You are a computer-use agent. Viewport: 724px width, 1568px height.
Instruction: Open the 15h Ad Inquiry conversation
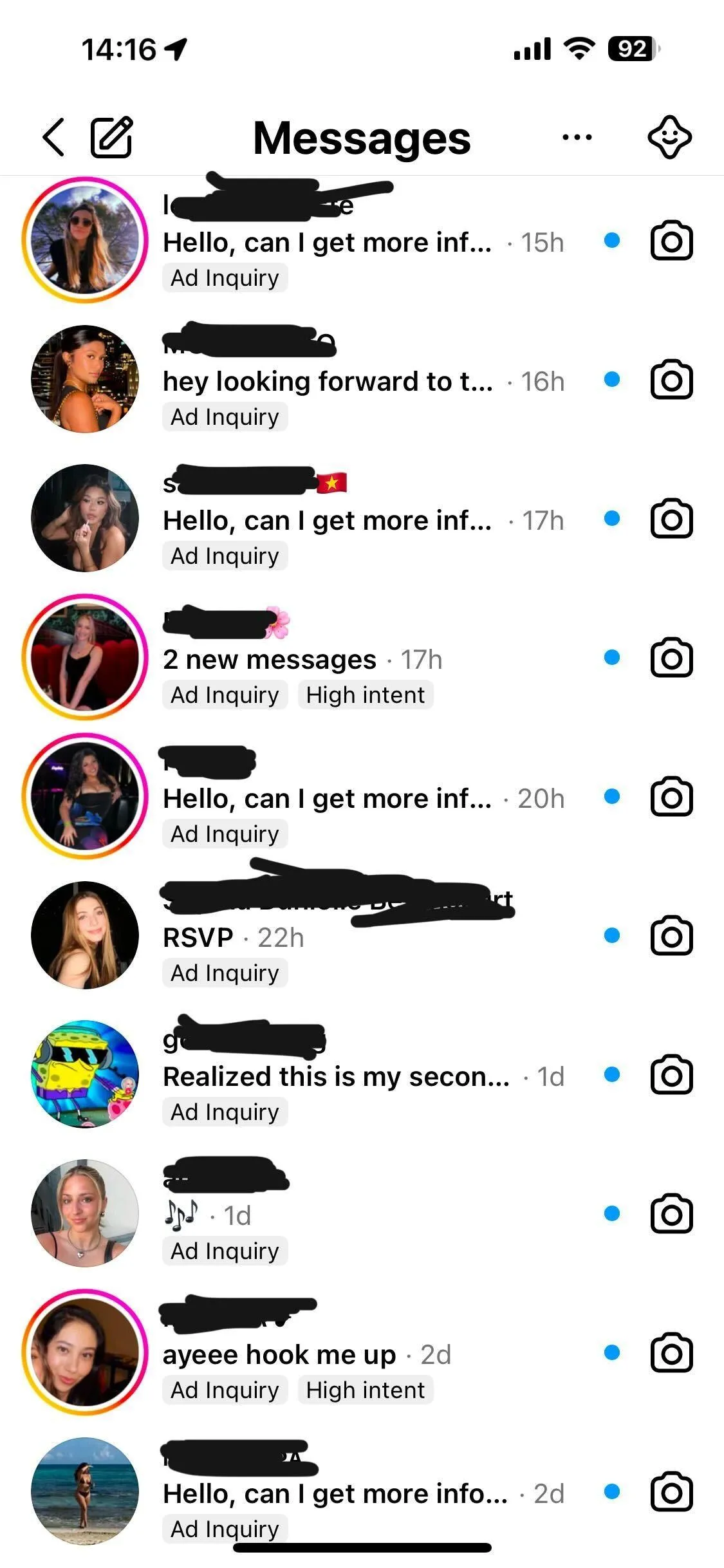click(x=362, y=241)
